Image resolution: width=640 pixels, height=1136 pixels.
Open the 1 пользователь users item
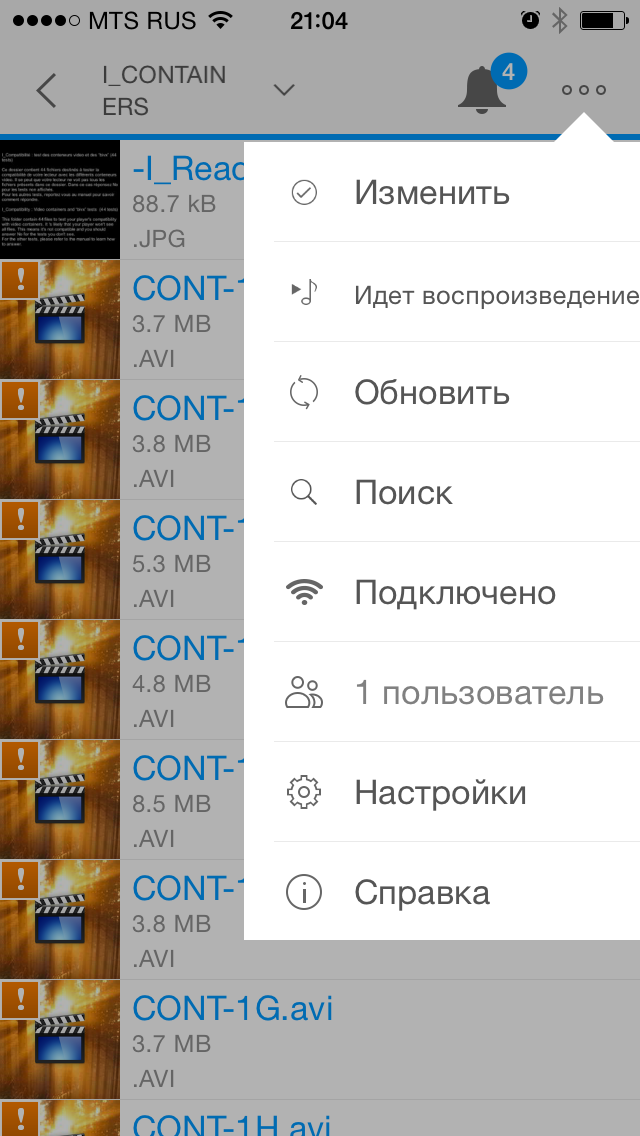(x=480, y=693)
